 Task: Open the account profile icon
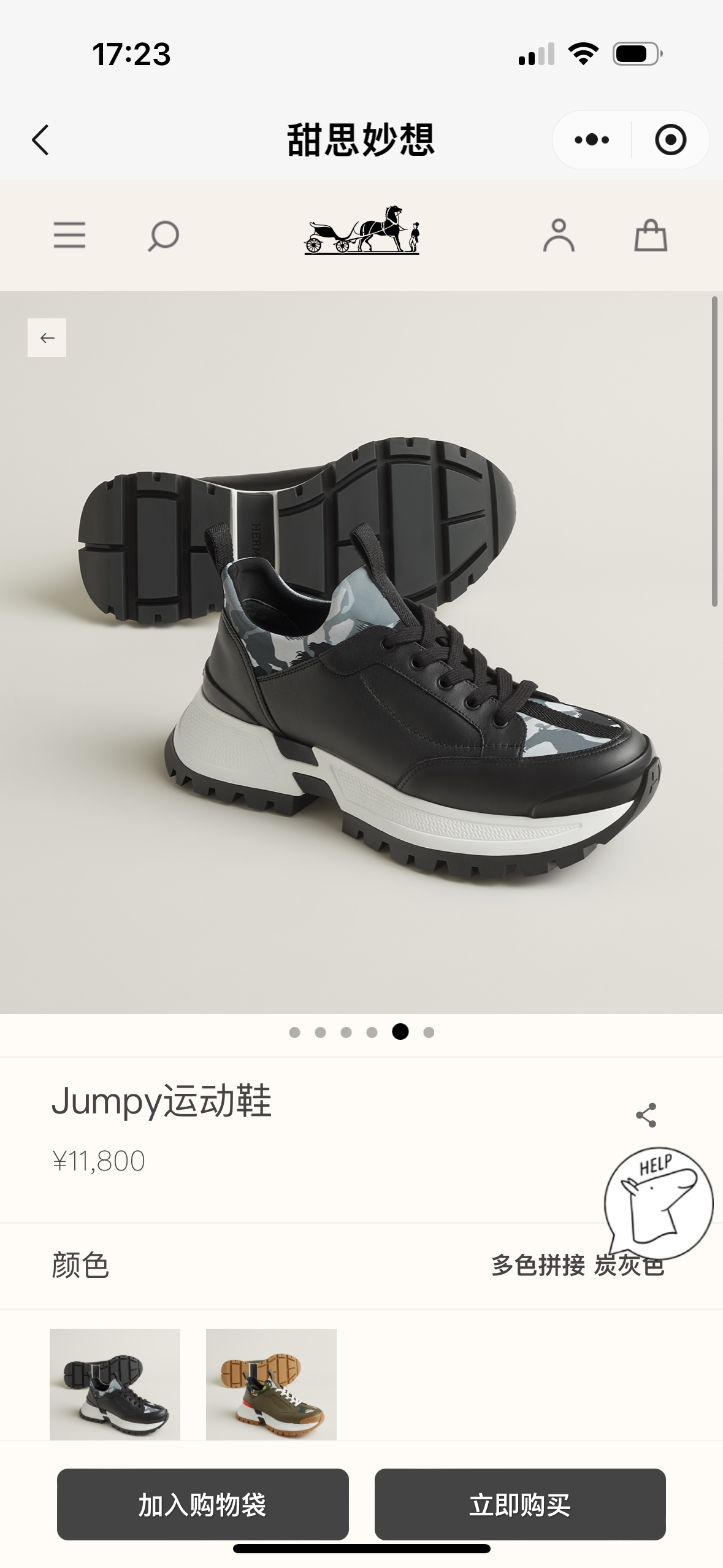click(558, 236)
